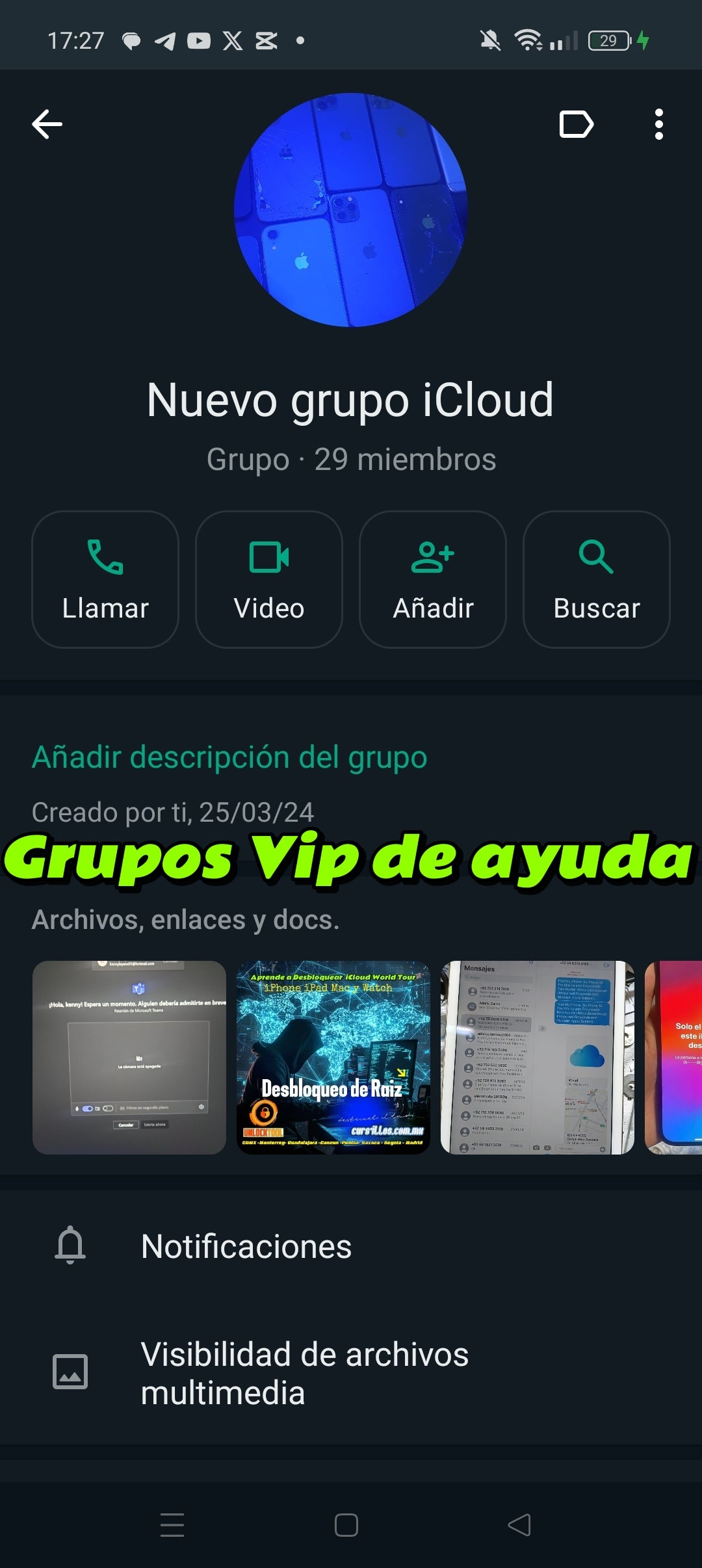Open the label icon in the header
702x1568 pixels.
[576, 124]
